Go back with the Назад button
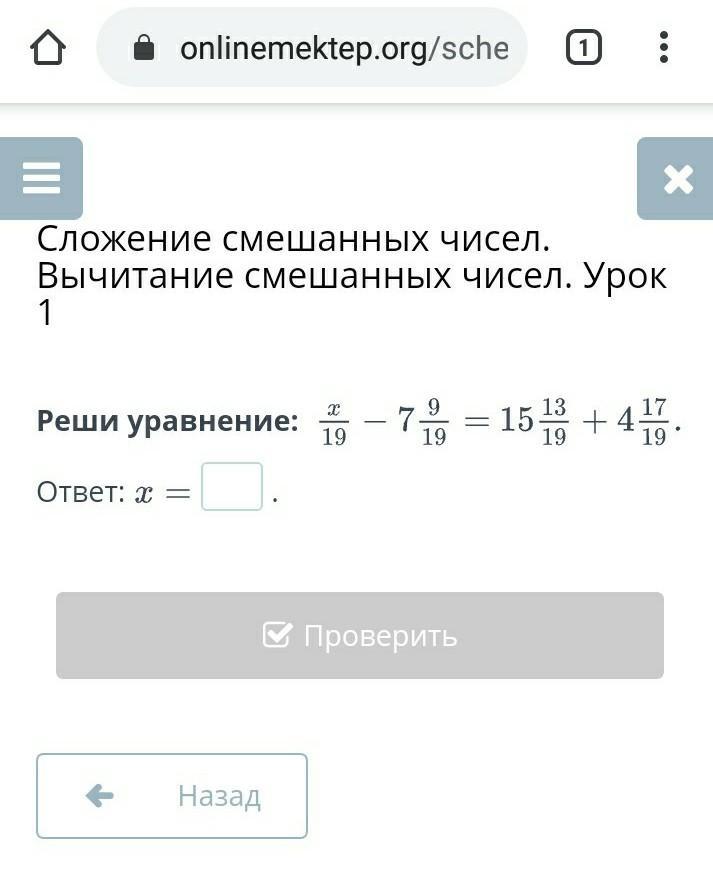 (172, 796)
